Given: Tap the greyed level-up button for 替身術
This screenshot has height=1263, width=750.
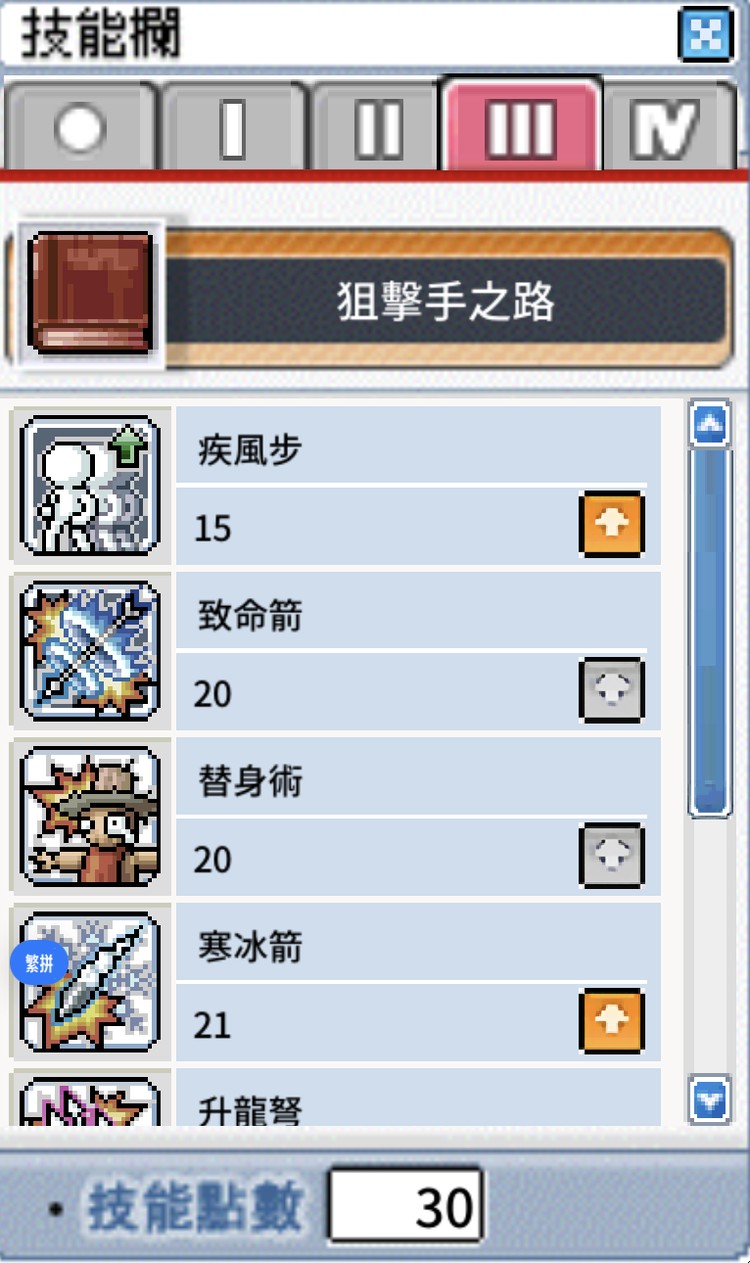Looking at the screenshot, I should tap(611, 856).
